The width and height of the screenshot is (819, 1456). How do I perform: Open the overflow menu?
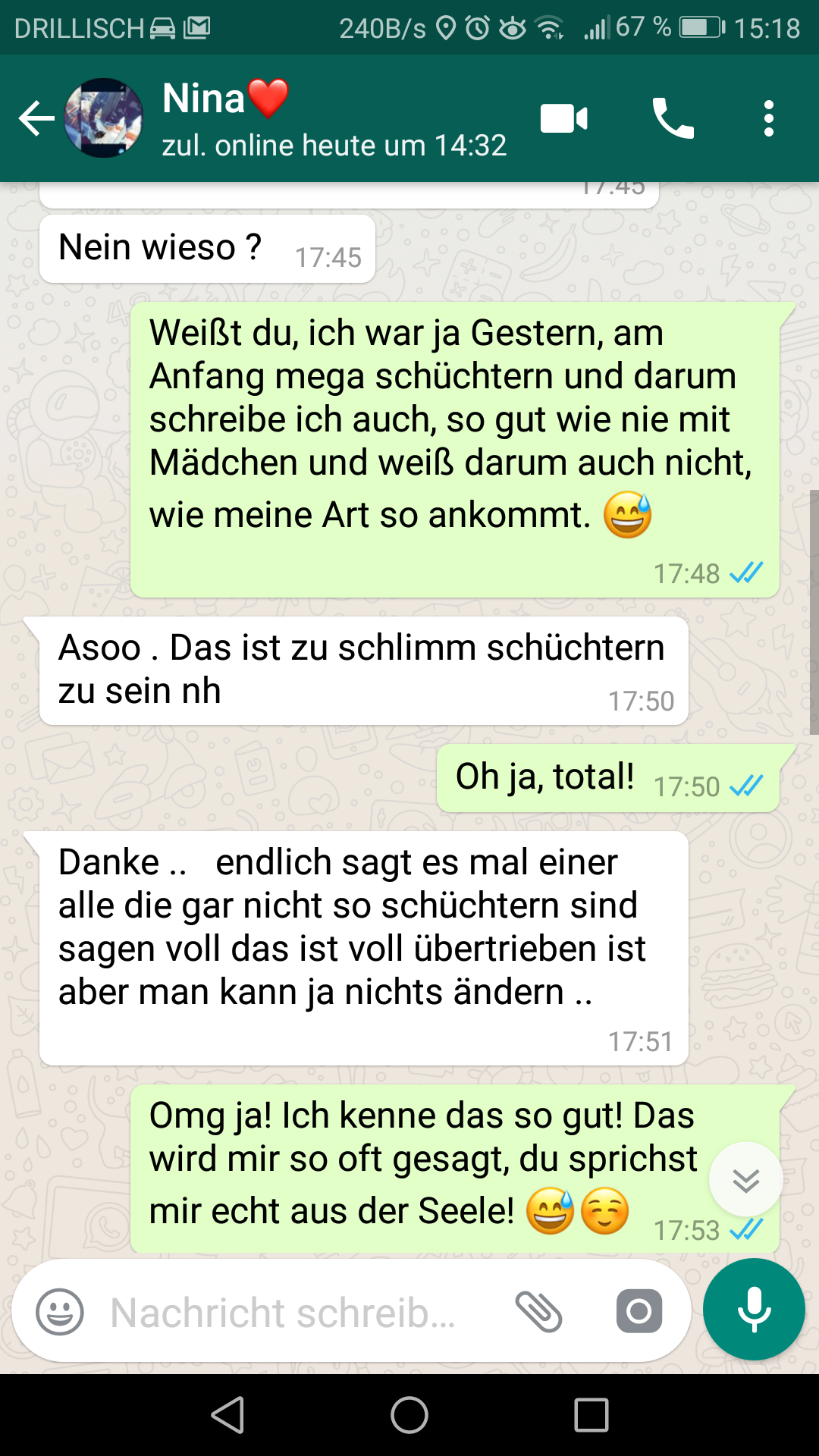coord(768,119)
